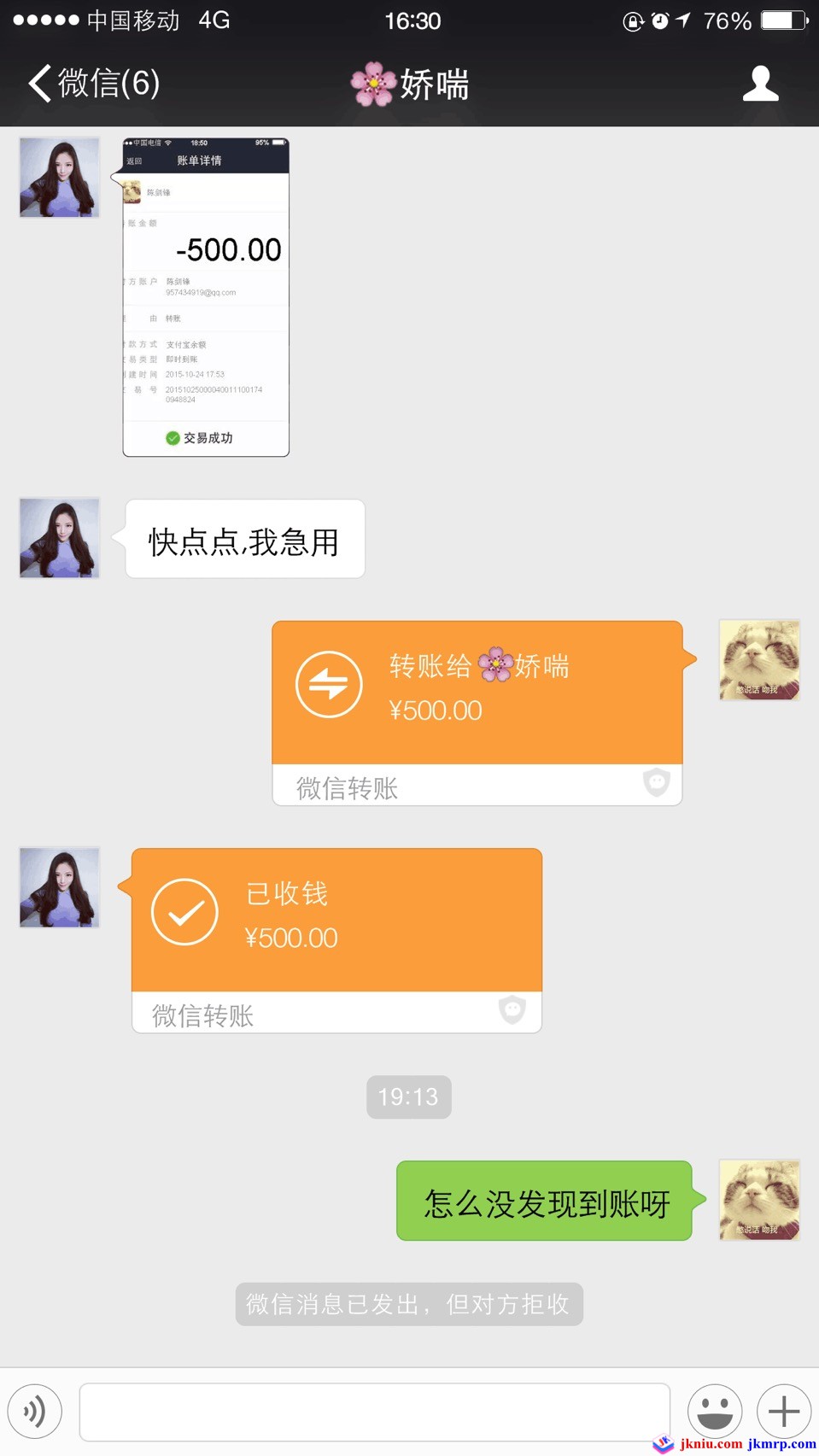Screen dimensions: 819x1456
Task: Go back to the WeChat chat list
Action: pos(92,84)
